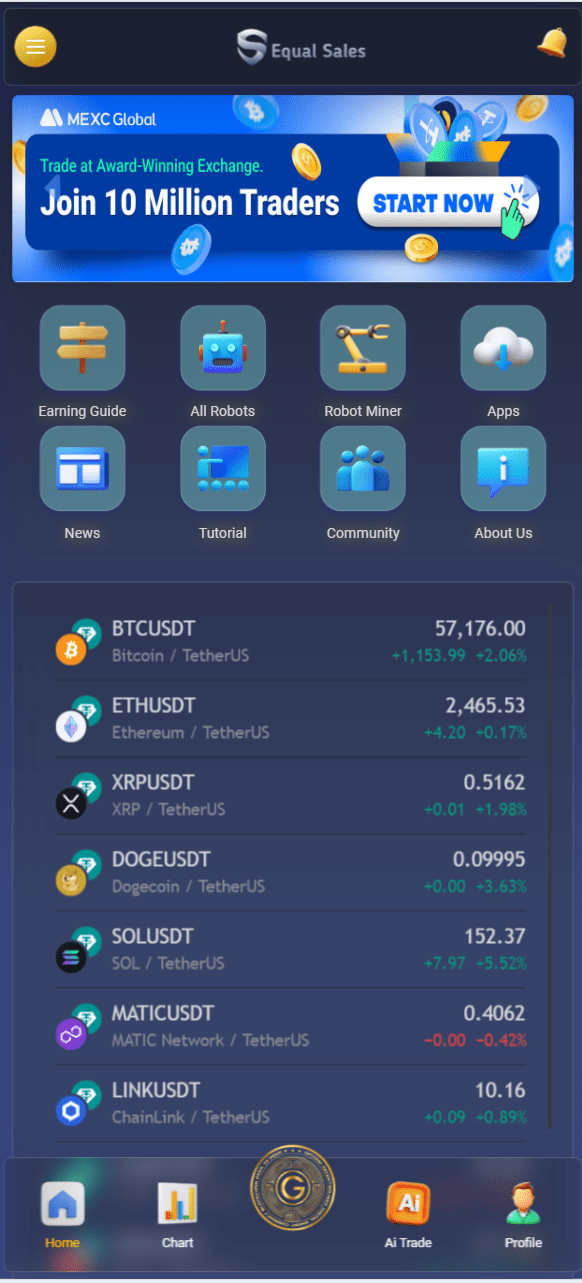
Task: Go to the Home tab
Action: point(62,1214)
